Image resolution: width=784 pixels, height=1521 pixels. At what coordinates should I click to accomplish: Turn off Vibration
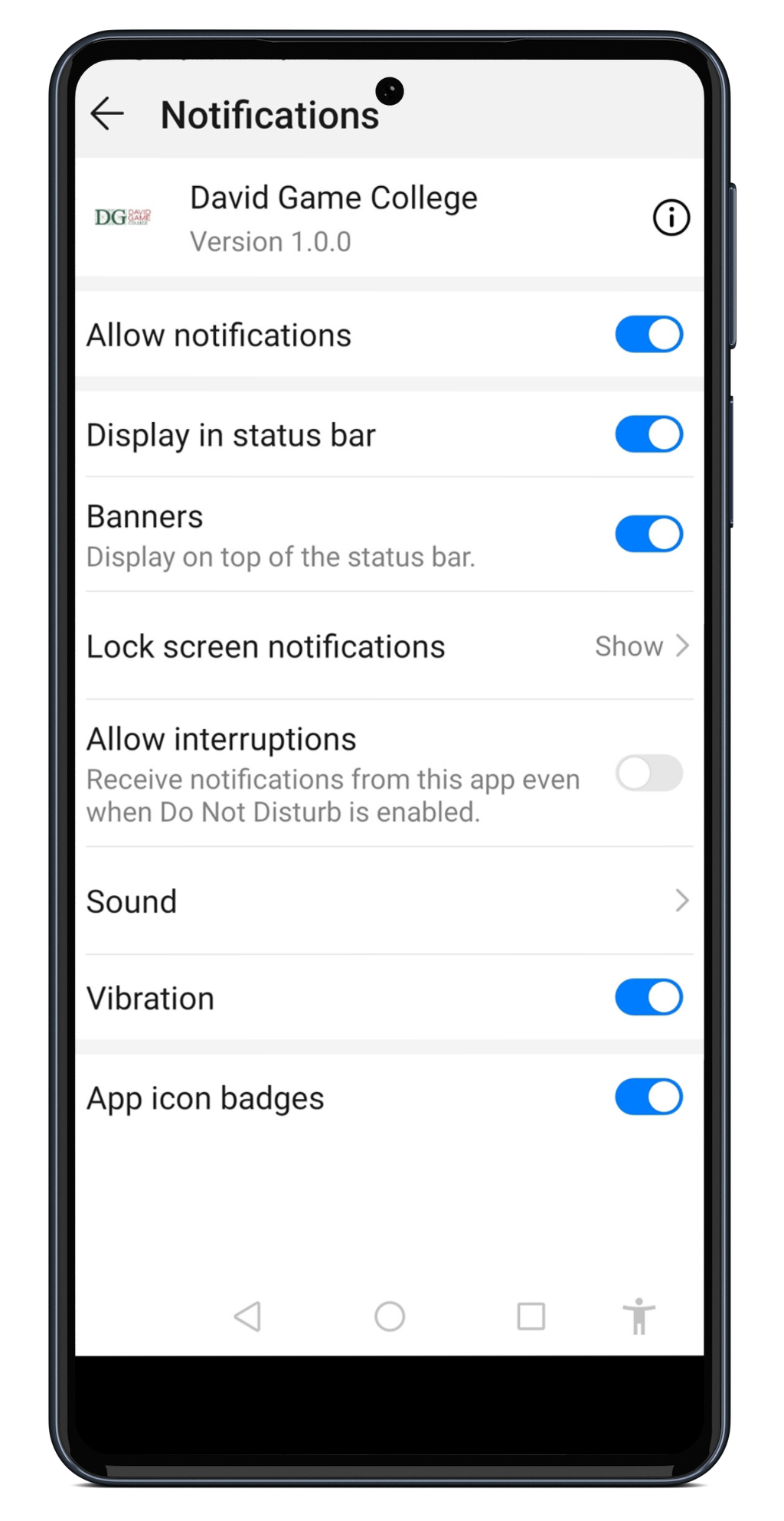point(648,997)
